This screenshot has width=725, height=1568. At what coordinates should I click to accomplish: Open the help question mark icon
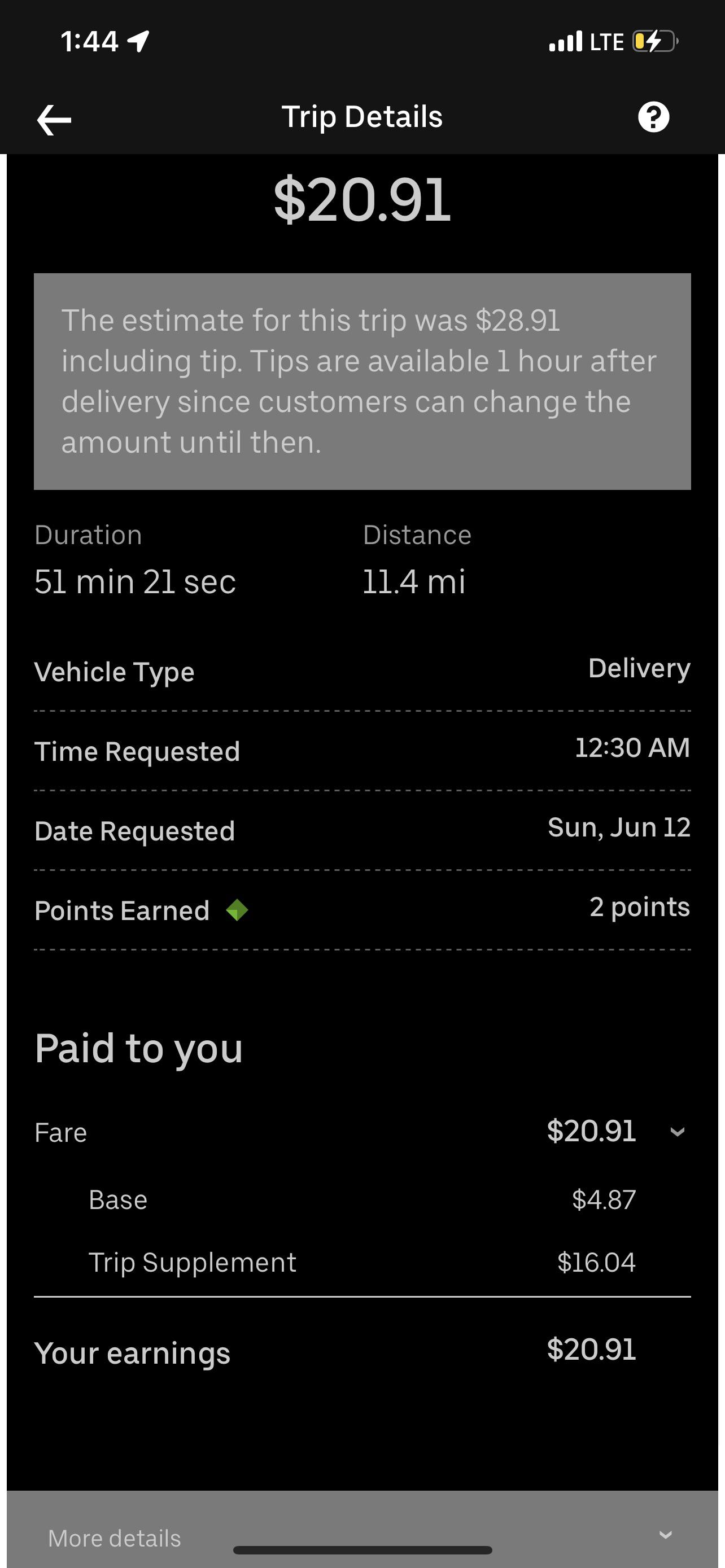point(654,117)
